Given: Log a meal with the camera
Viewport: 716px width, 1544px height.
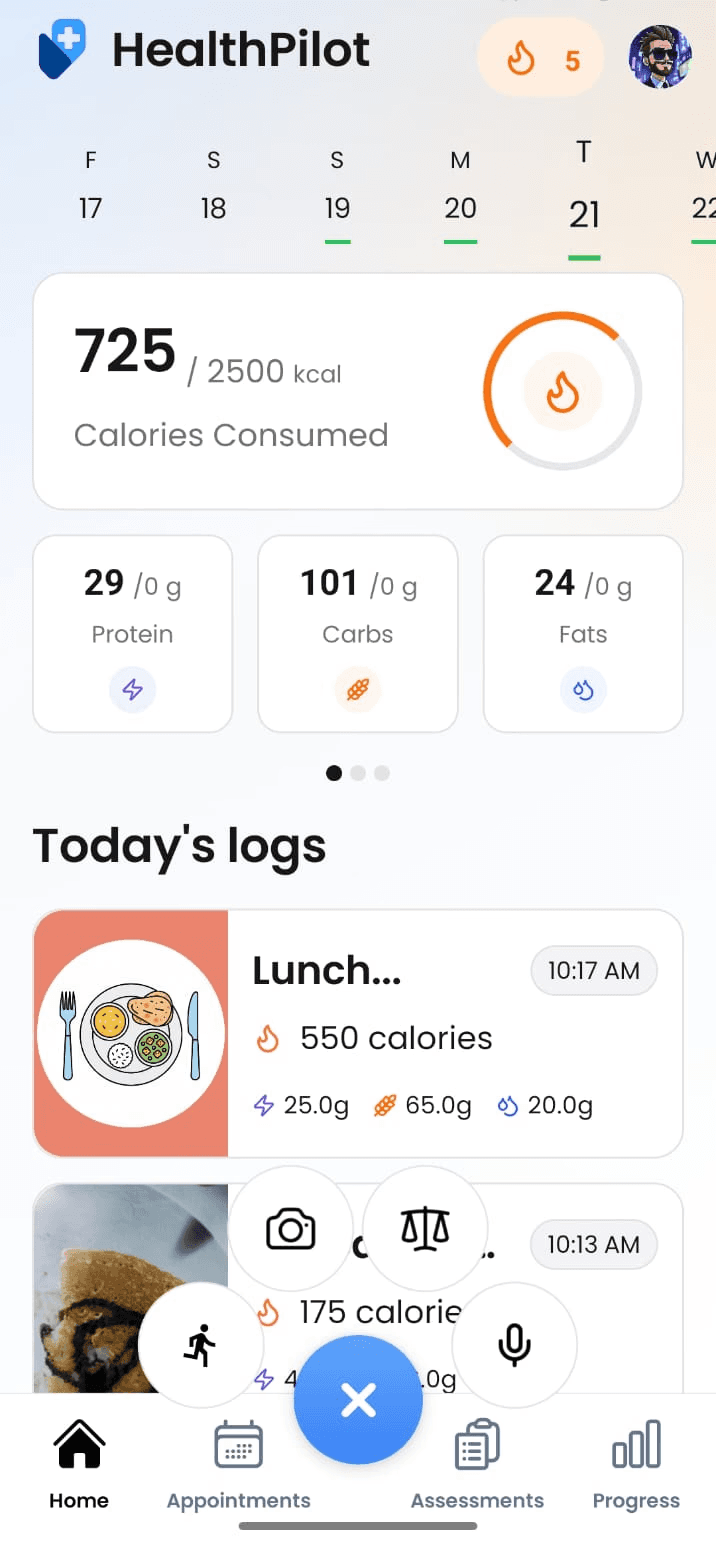Looking at the screenshot, I should (x=291, y=1228).
